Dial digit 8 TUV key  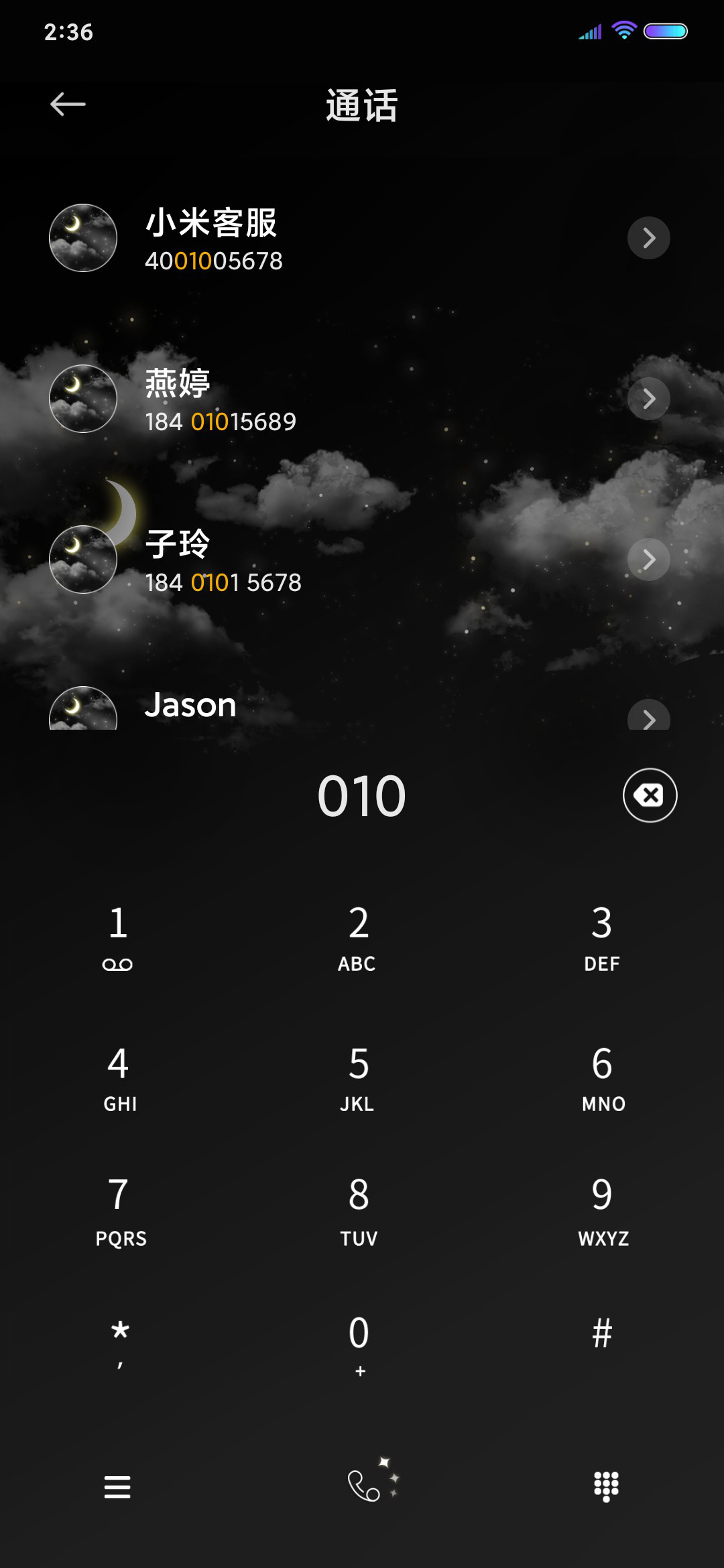pyautogui.click(x=358, y=1210)
